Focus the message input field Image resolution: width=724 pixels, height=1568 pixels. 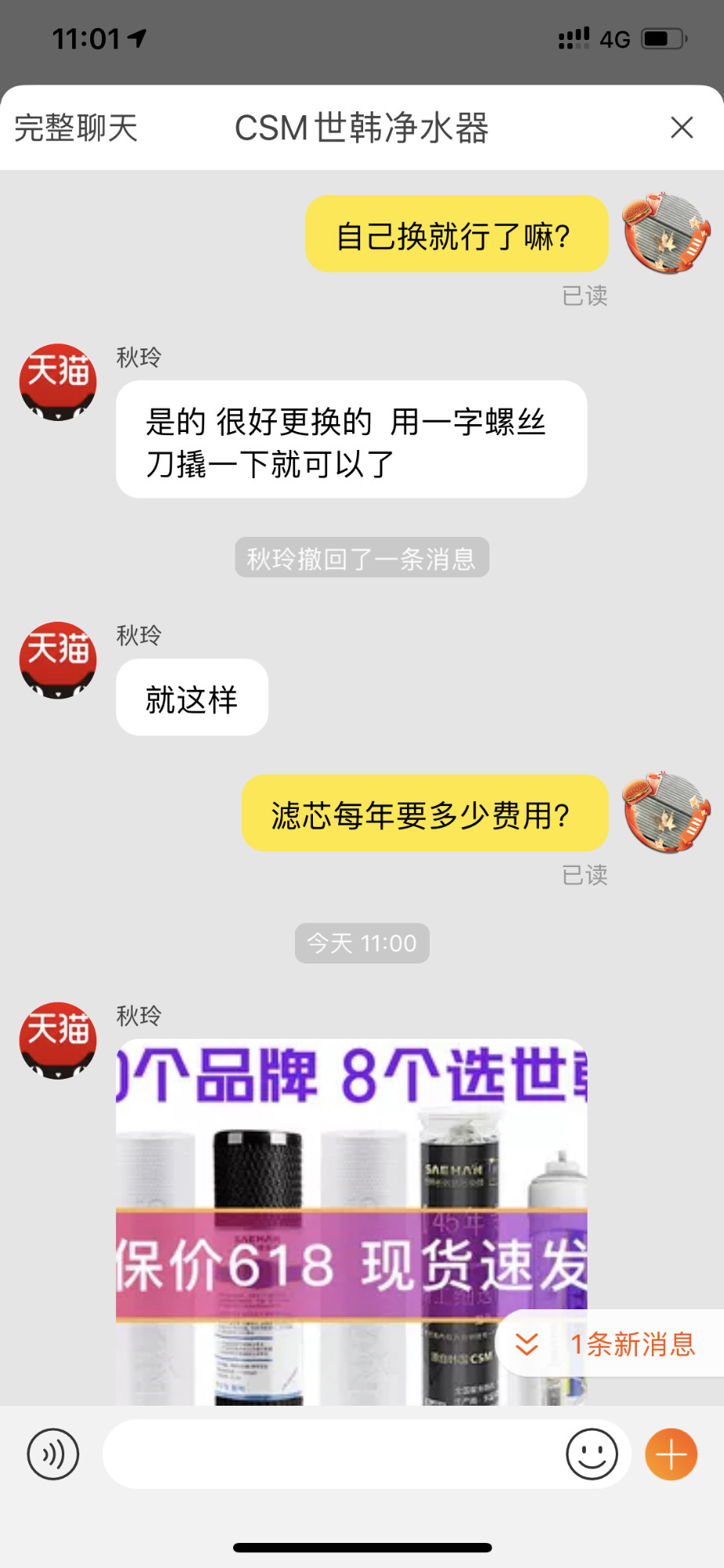[x=329, y=1454]
